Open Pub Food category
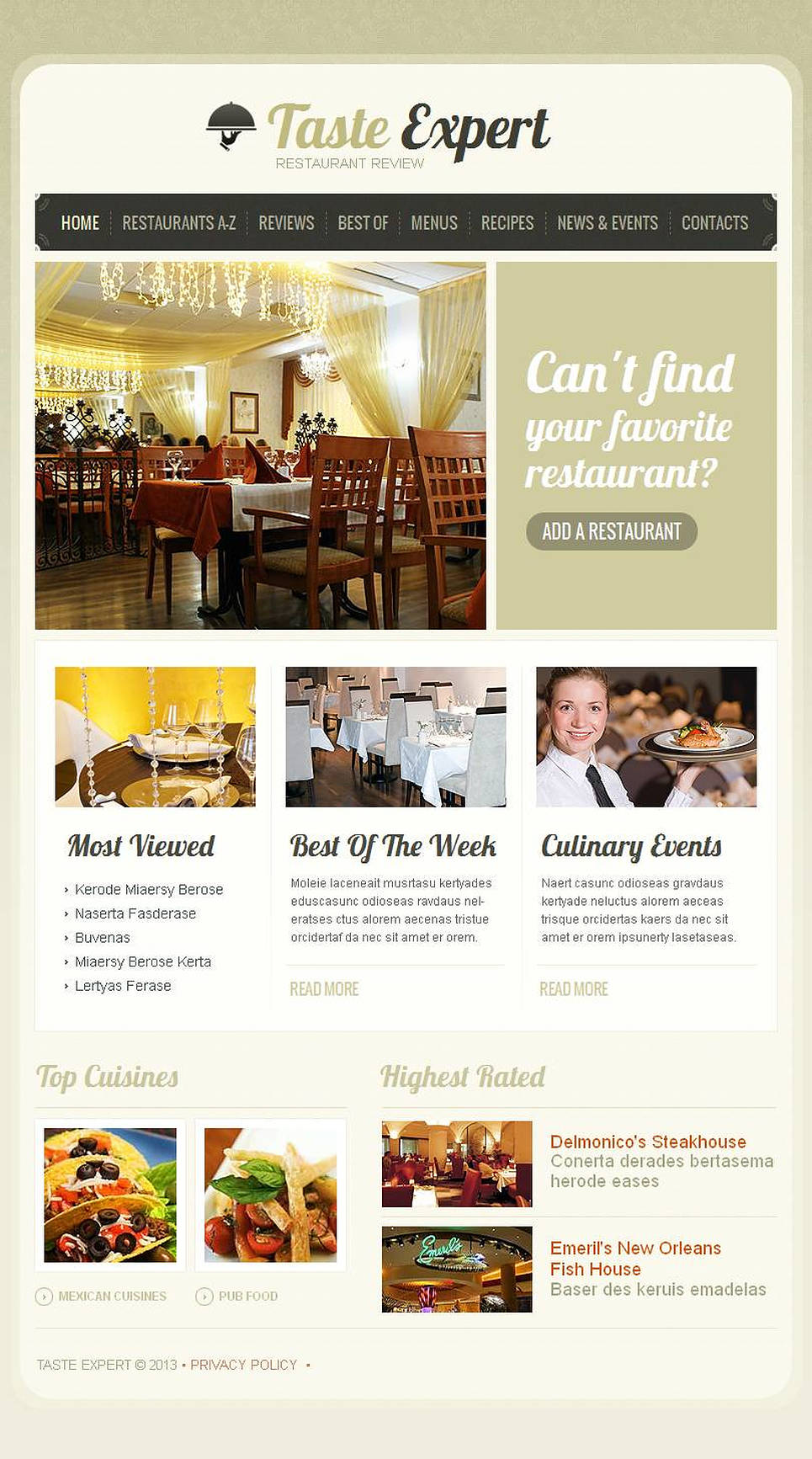 (x=247, y=1297)
